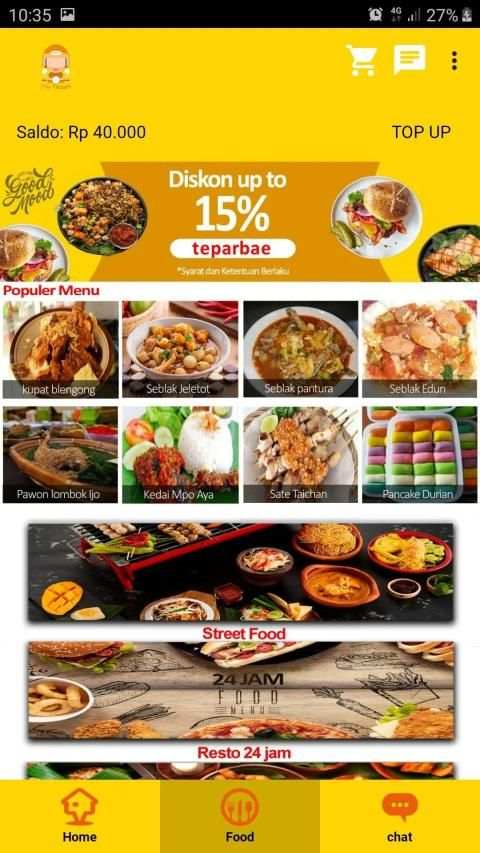
Task: Select Kedai Mpo Aya
Action: coord(180,454)
